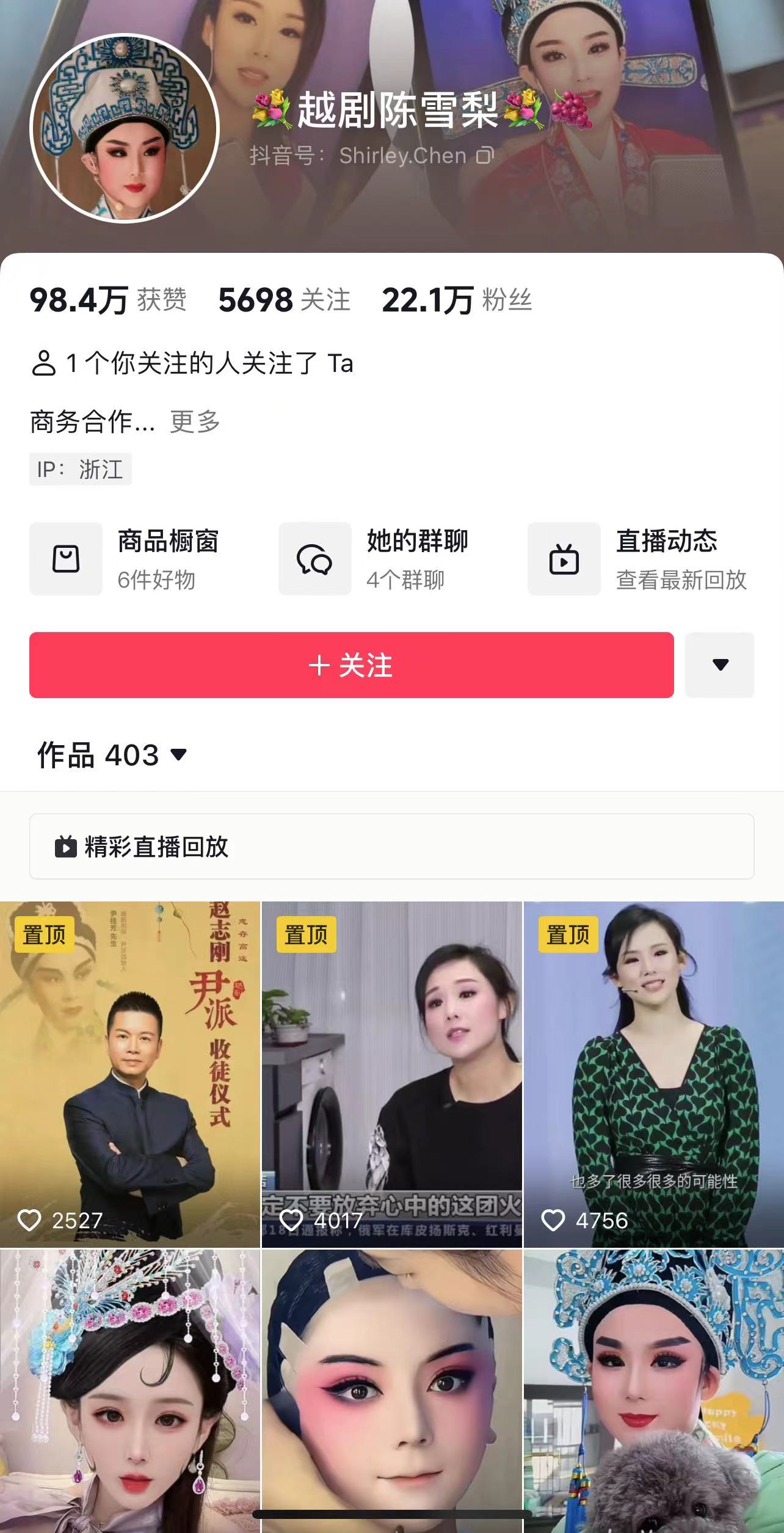784x1533 pixels.
Task: Open the opera makeup close-up video
Action: coord(391,1389)
